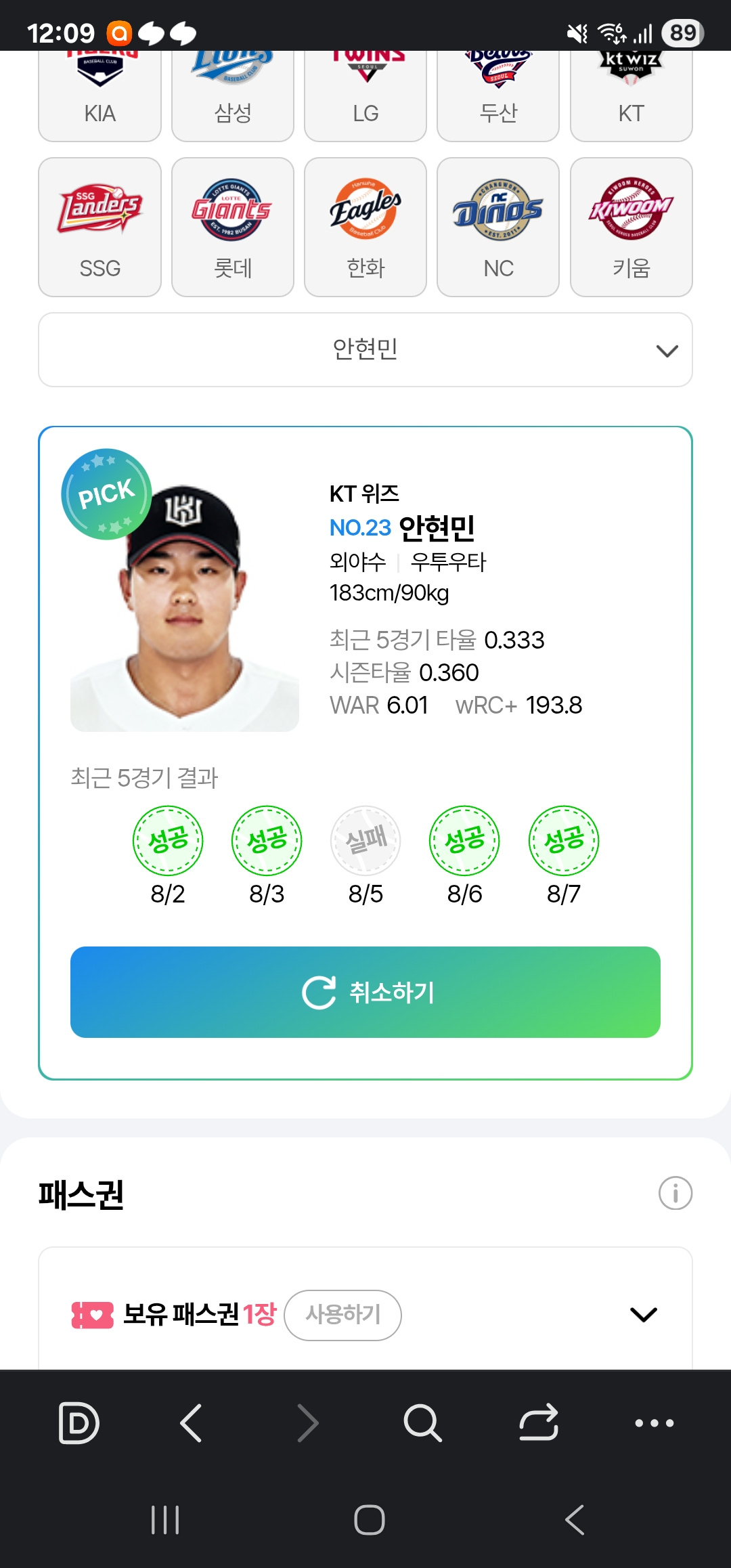Viewport: 731px width, 1568px height.
Task: Tap the 취소하기 button
Action: (365, 992)
